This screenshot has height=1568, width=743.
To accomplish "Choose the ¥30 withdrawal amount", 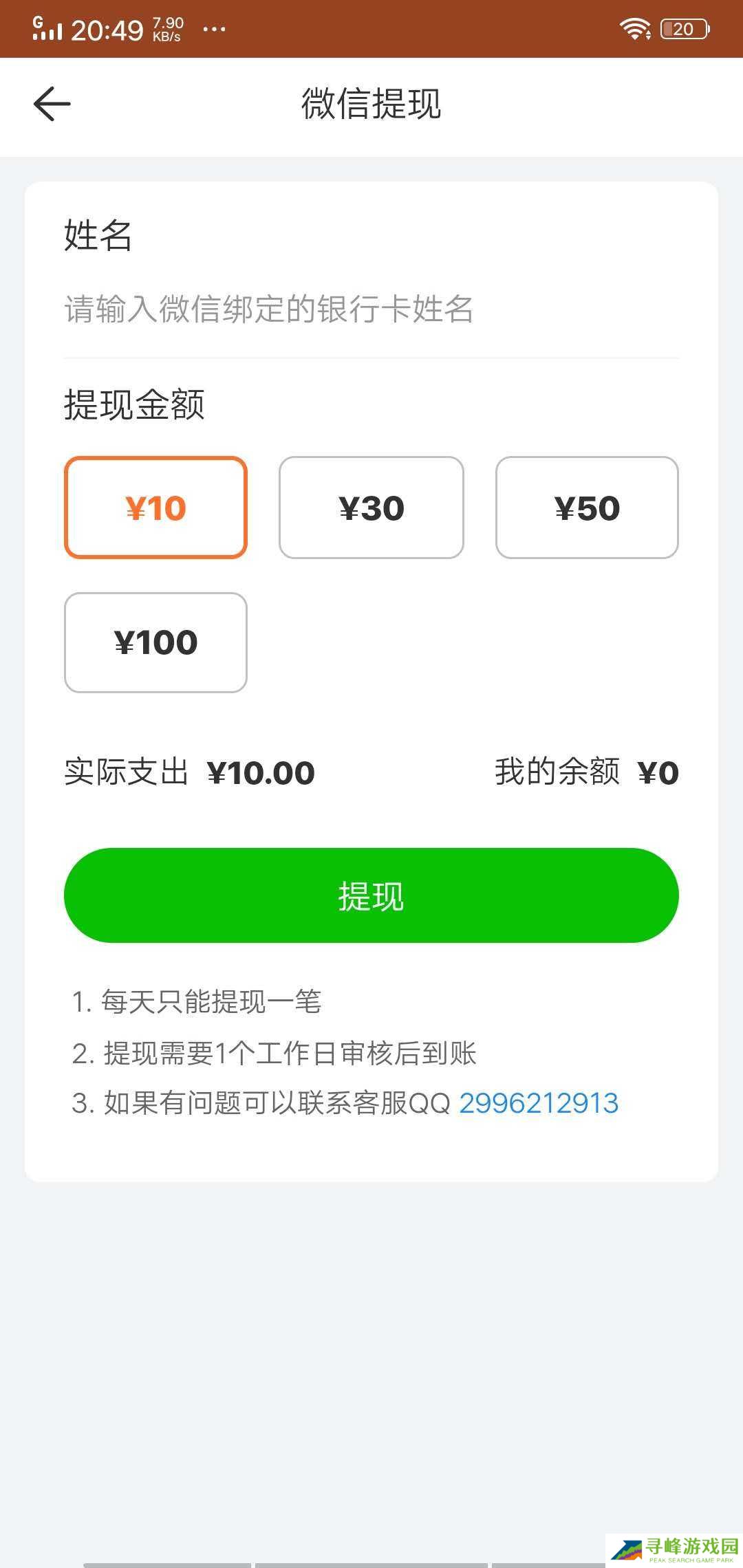I will [371, 508].
